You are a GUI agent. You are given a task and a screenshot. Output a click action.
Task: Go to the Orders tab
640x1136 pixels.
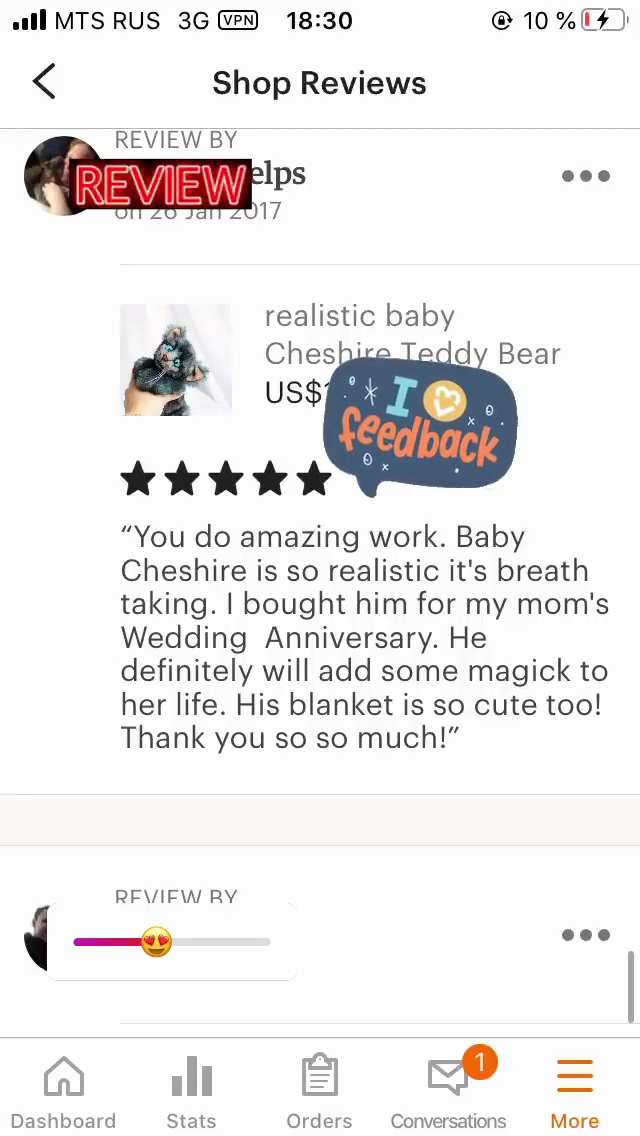tap(319, 1092)
